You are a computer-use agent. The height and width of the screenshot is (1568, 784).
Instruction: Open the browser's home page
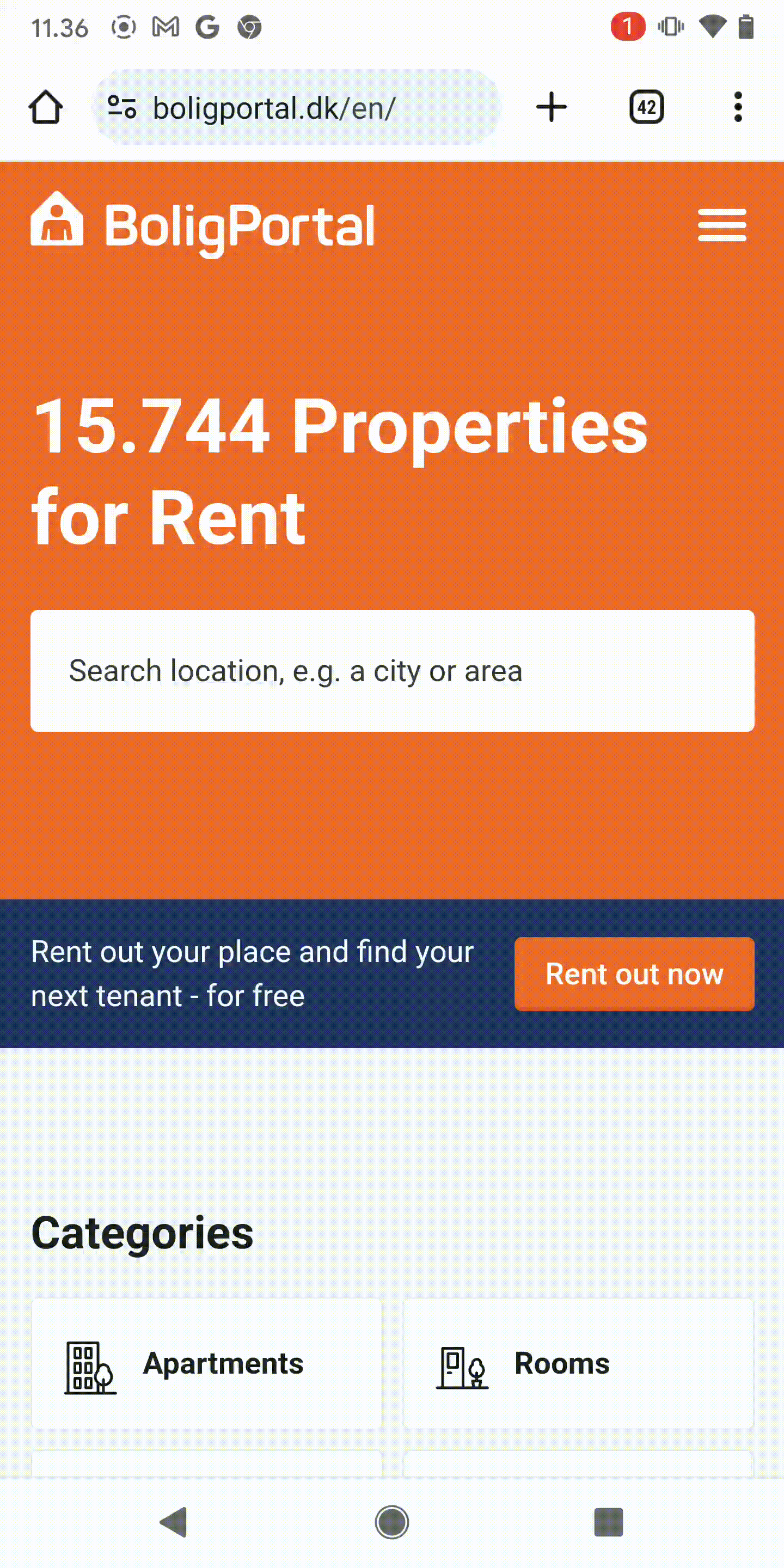click(x=46, y=108)
